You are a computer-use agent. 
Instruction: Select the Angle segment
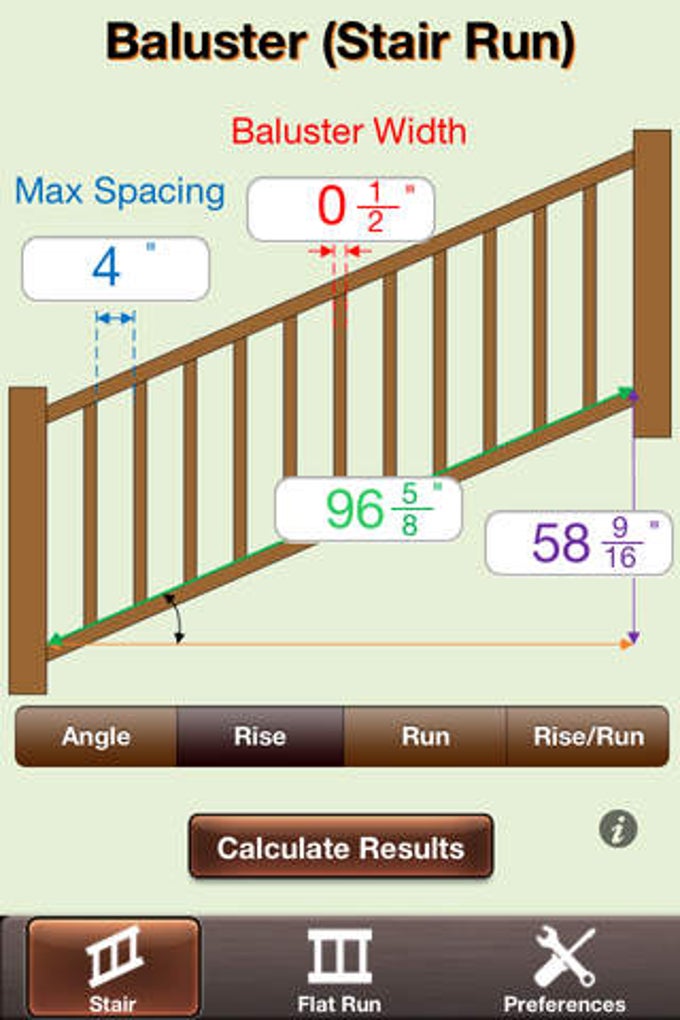click(x=96, y=736)
